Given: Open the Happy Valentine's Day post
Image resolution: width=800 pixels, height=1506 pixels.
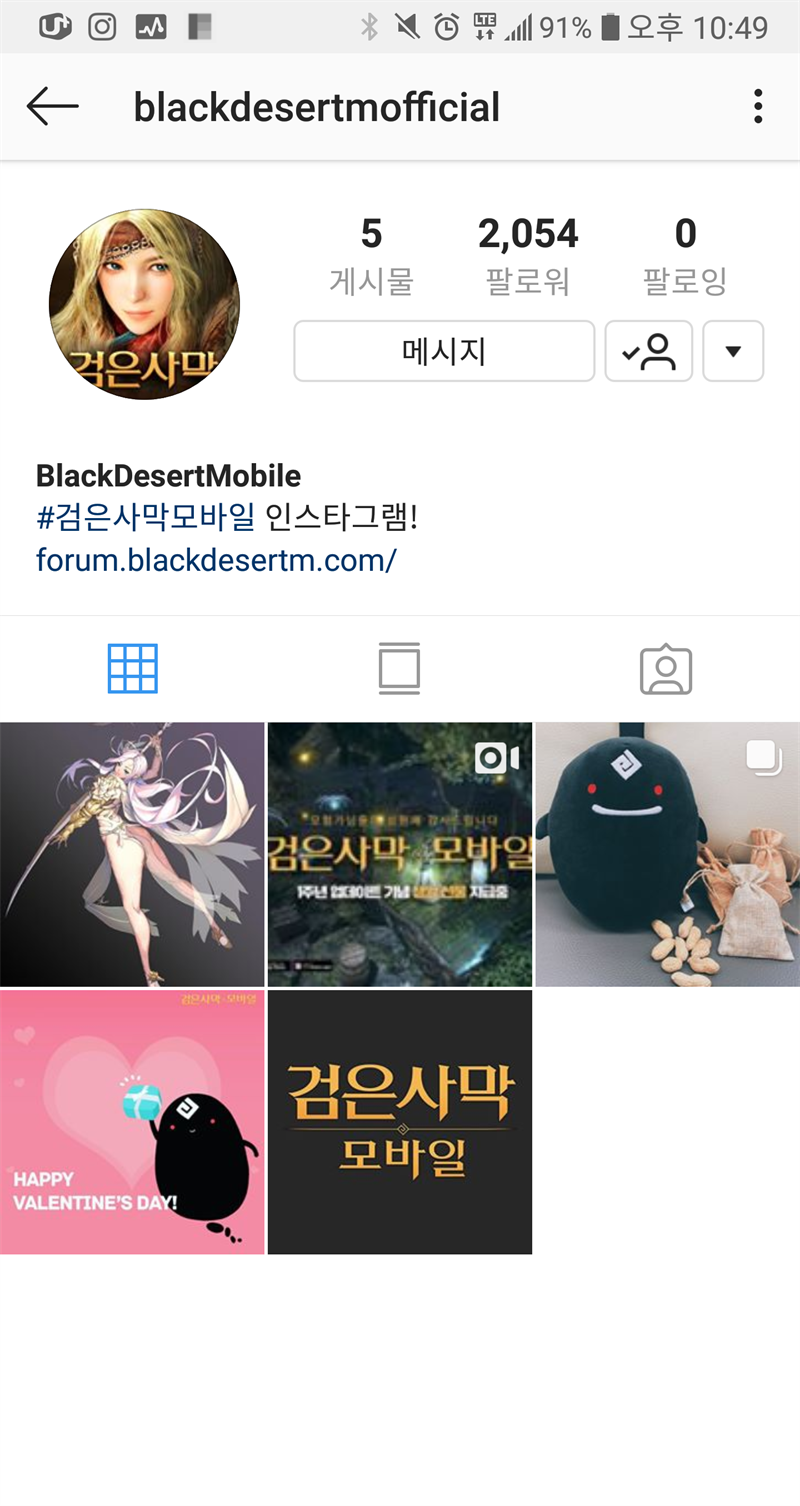Looking at the screenshot, I should coord(132,1122).
